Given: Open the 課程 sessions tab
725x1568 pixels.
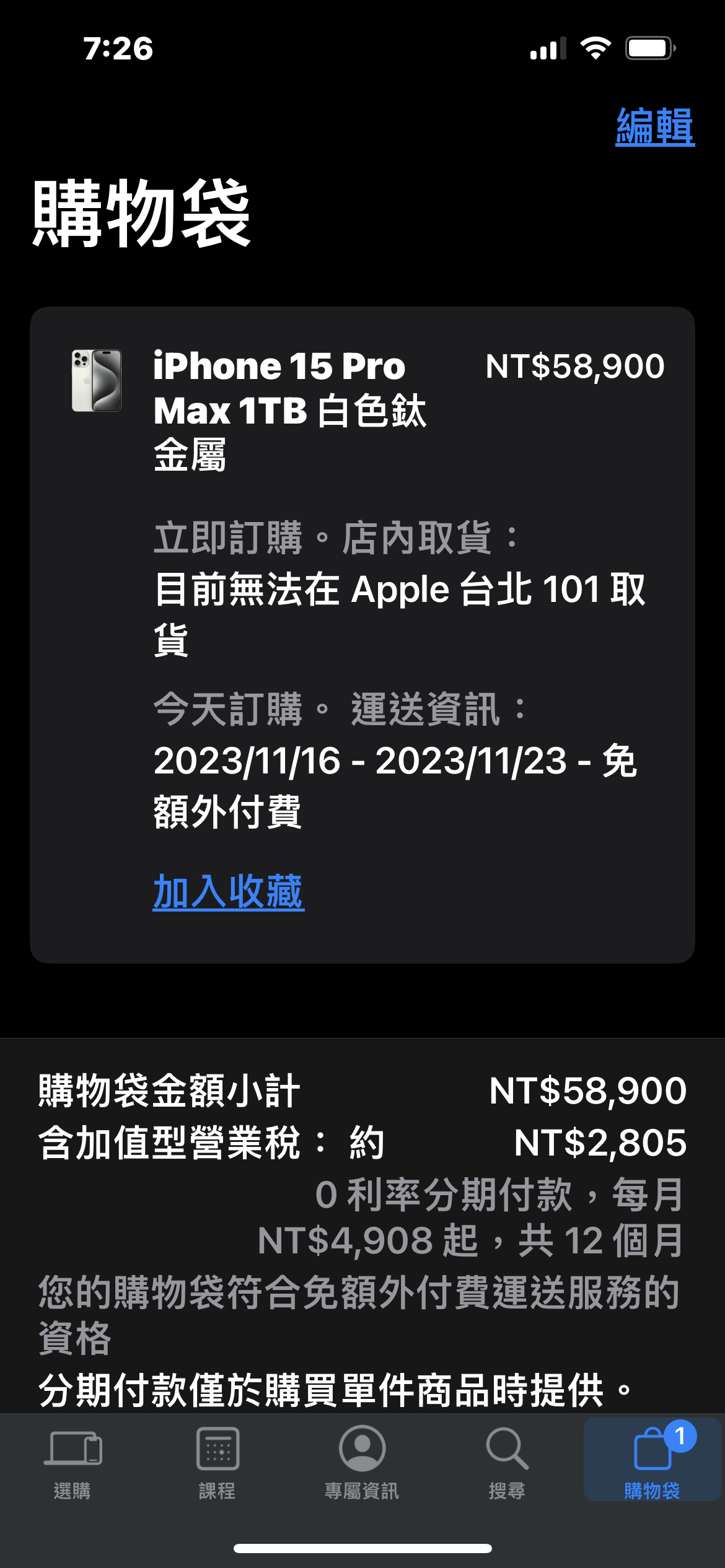Looking at the screenshot, I should coord(217,1463).
